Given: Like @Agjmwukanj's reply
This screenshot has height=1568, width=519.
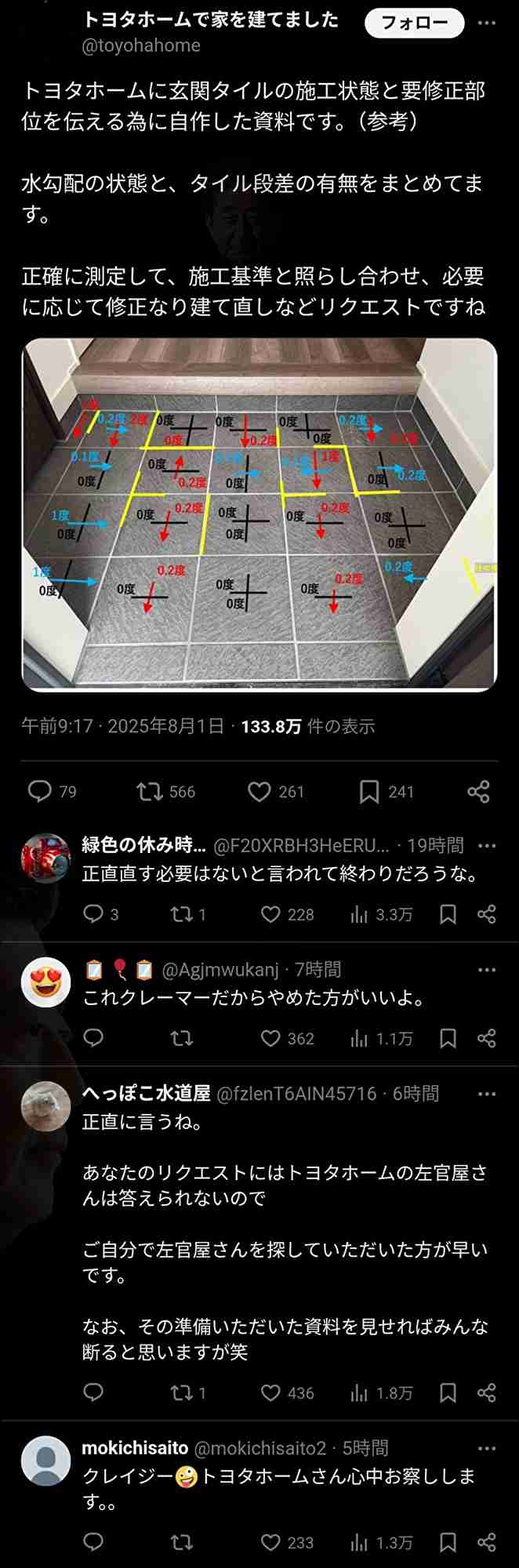Looking at the screenshot, I should tap(270, 1039).
